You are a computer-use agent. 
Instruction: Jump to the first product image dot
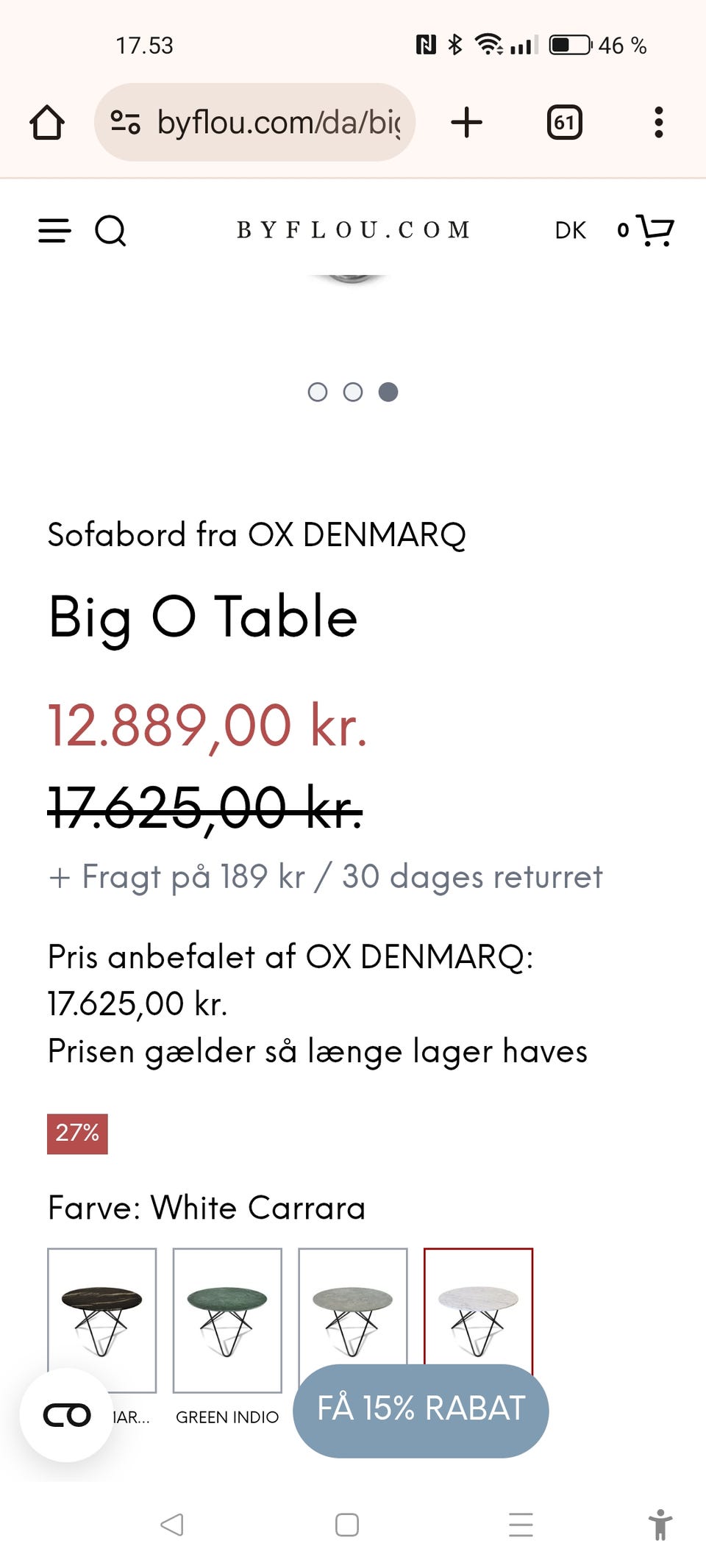pos(318,392)
